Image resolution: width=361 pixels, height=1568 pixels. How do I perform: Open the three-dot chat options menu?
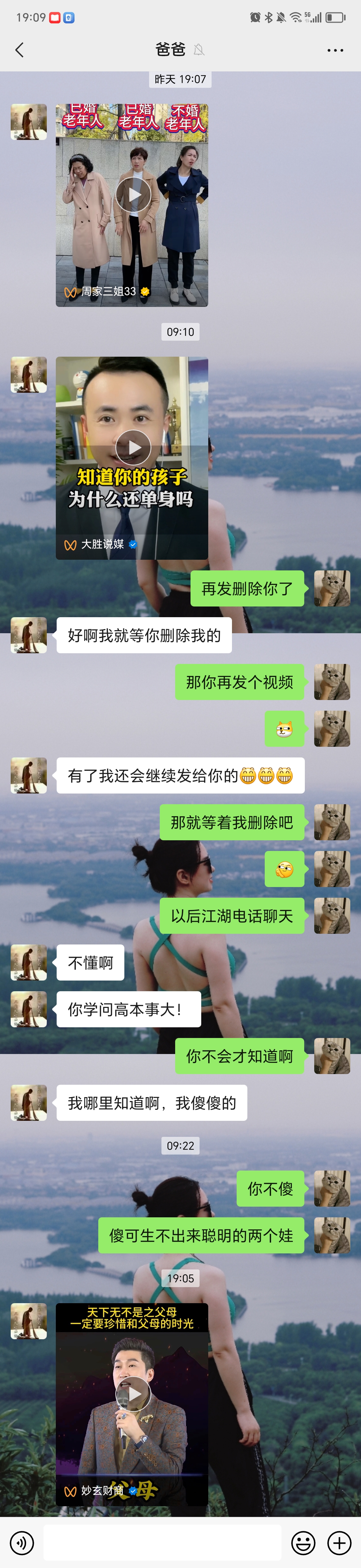tap(335, 50)
